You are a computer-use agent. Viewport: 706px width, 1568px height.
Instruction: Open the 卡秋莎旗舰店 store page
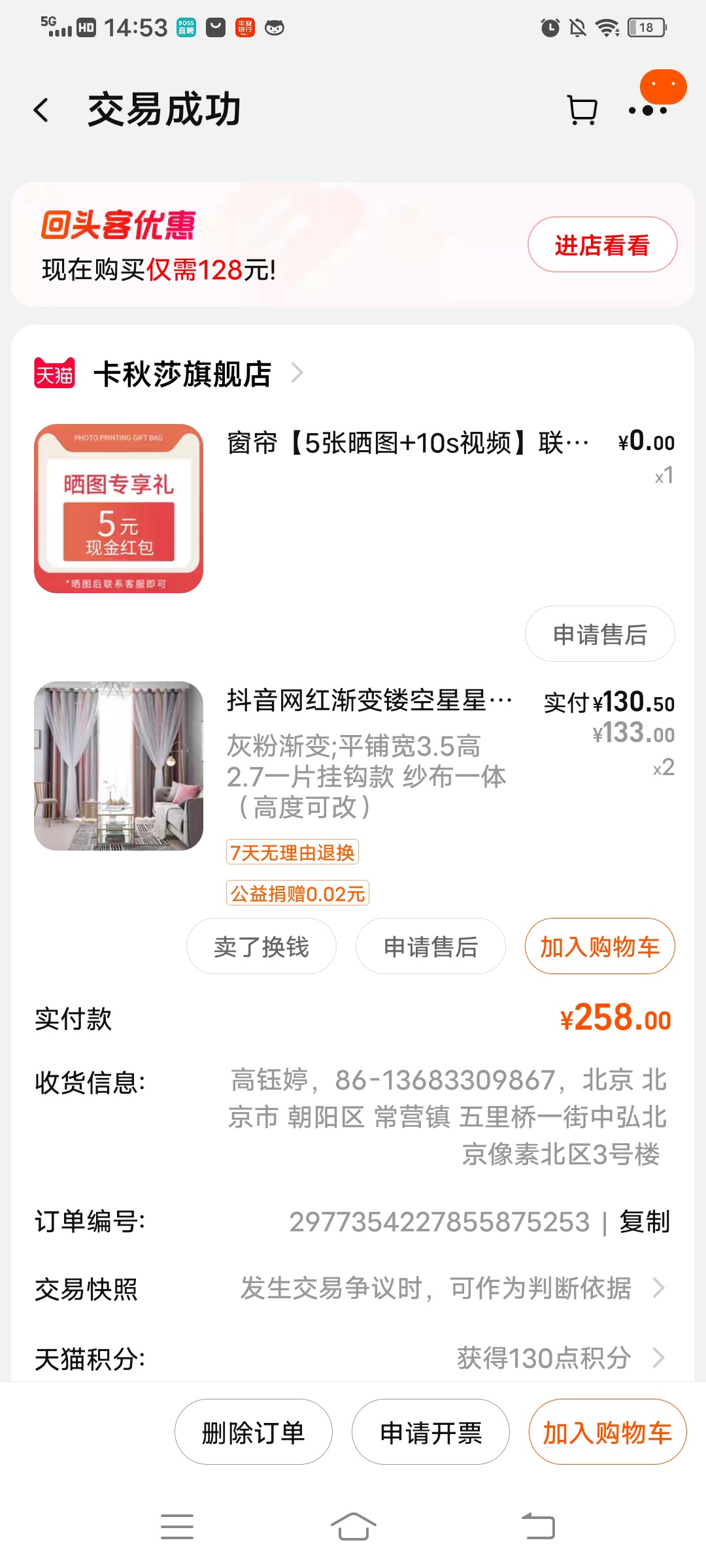coord(183,374)
